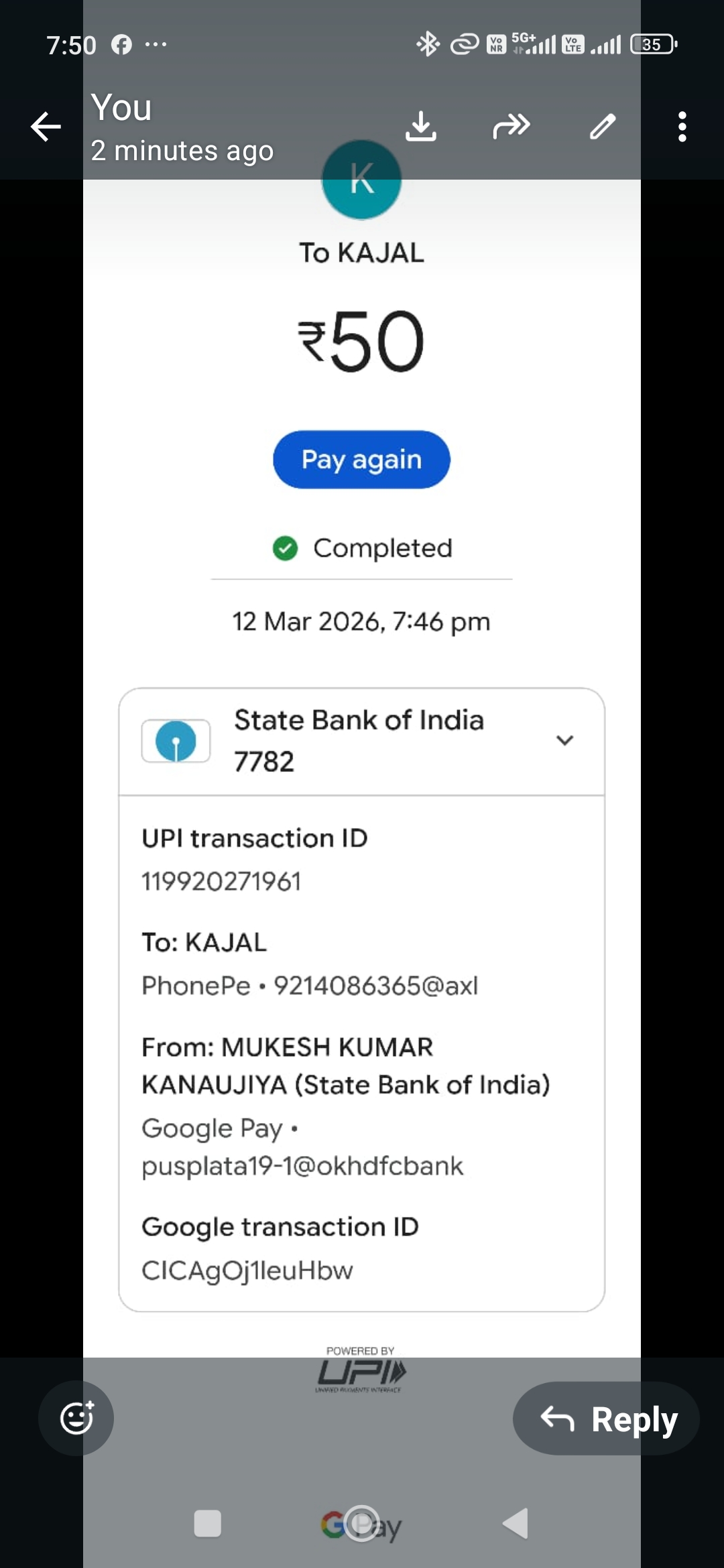The image size is (724, 1568).
Task: Download this image
Action: pos(421,126)
